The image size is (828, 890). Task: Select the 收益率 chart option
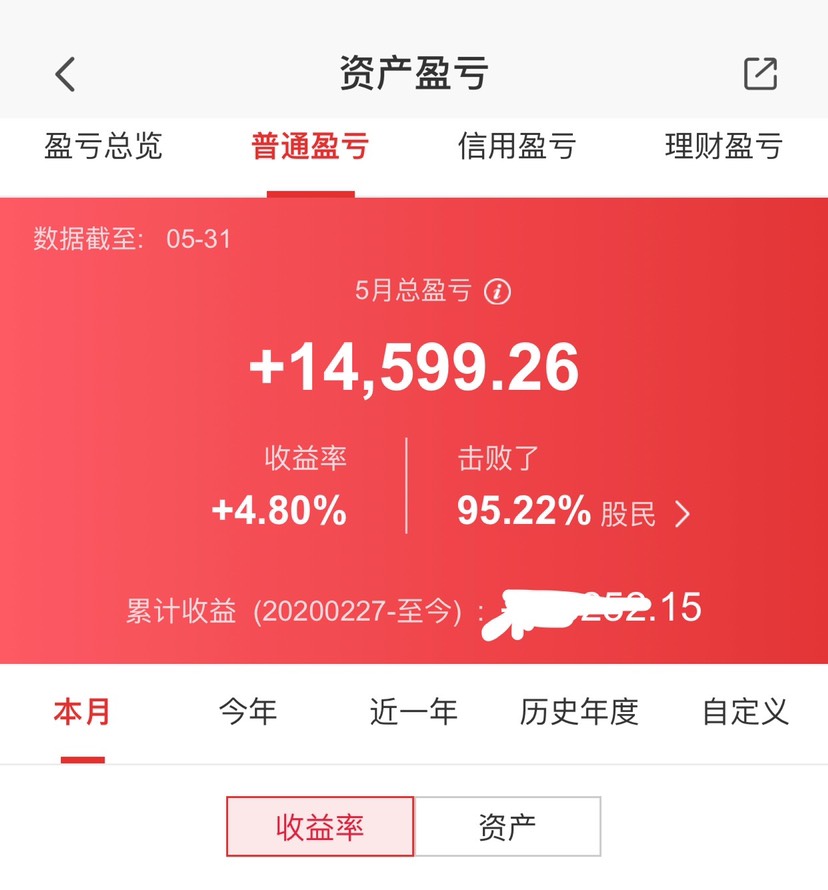click(x=320, y=826)
